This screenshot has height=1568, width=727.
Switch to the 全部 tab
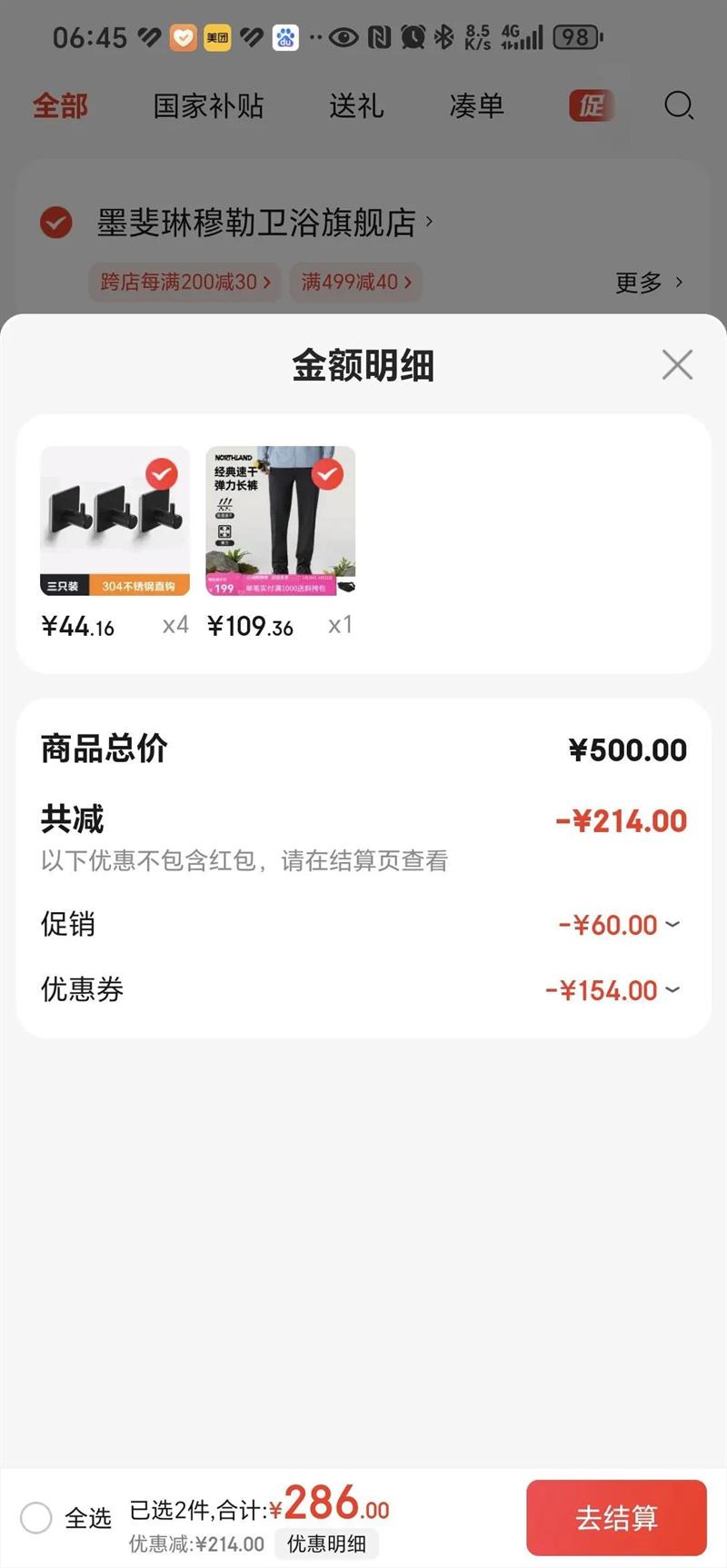pos(60,106)
